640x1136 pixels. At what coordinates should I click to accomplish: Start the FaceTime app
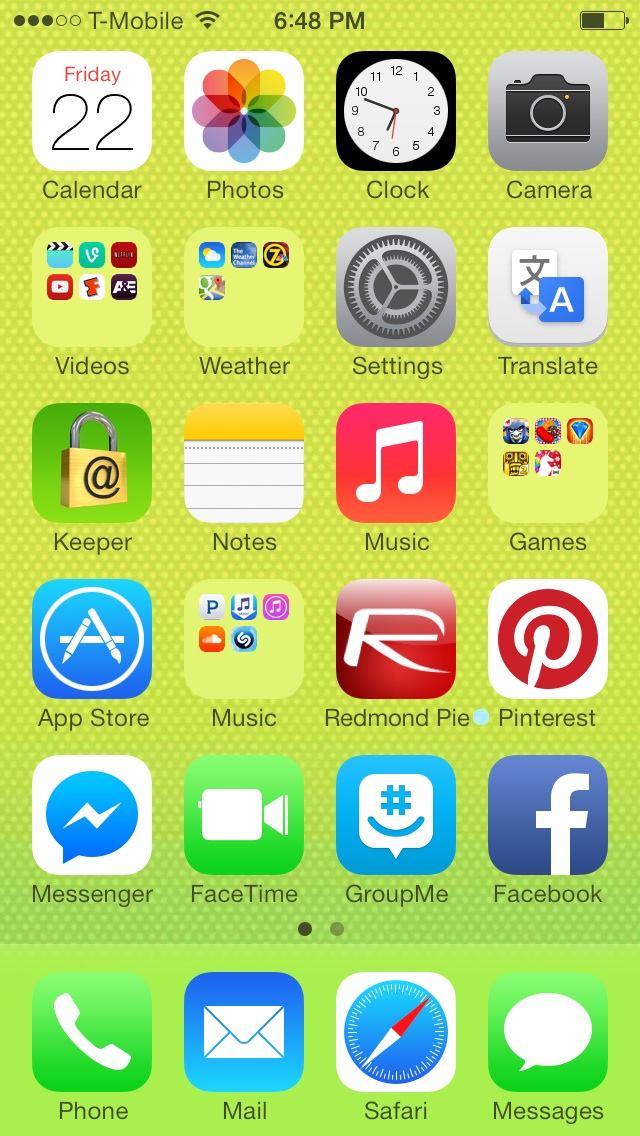point(244,815)
